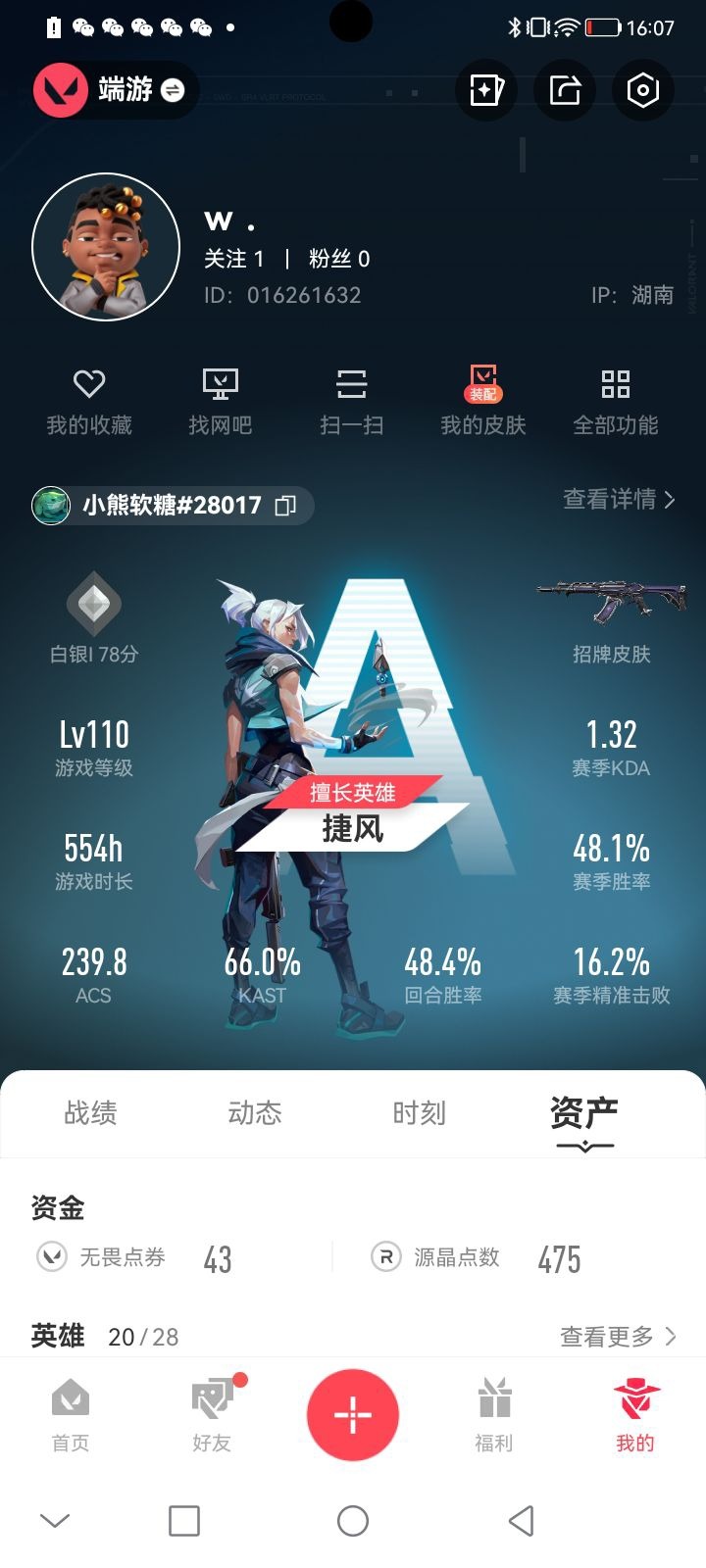Launch 扫一扫 scanner
Image resolution: width=706 pixels, height=1568 pixels.
click(x=351, y=402)
